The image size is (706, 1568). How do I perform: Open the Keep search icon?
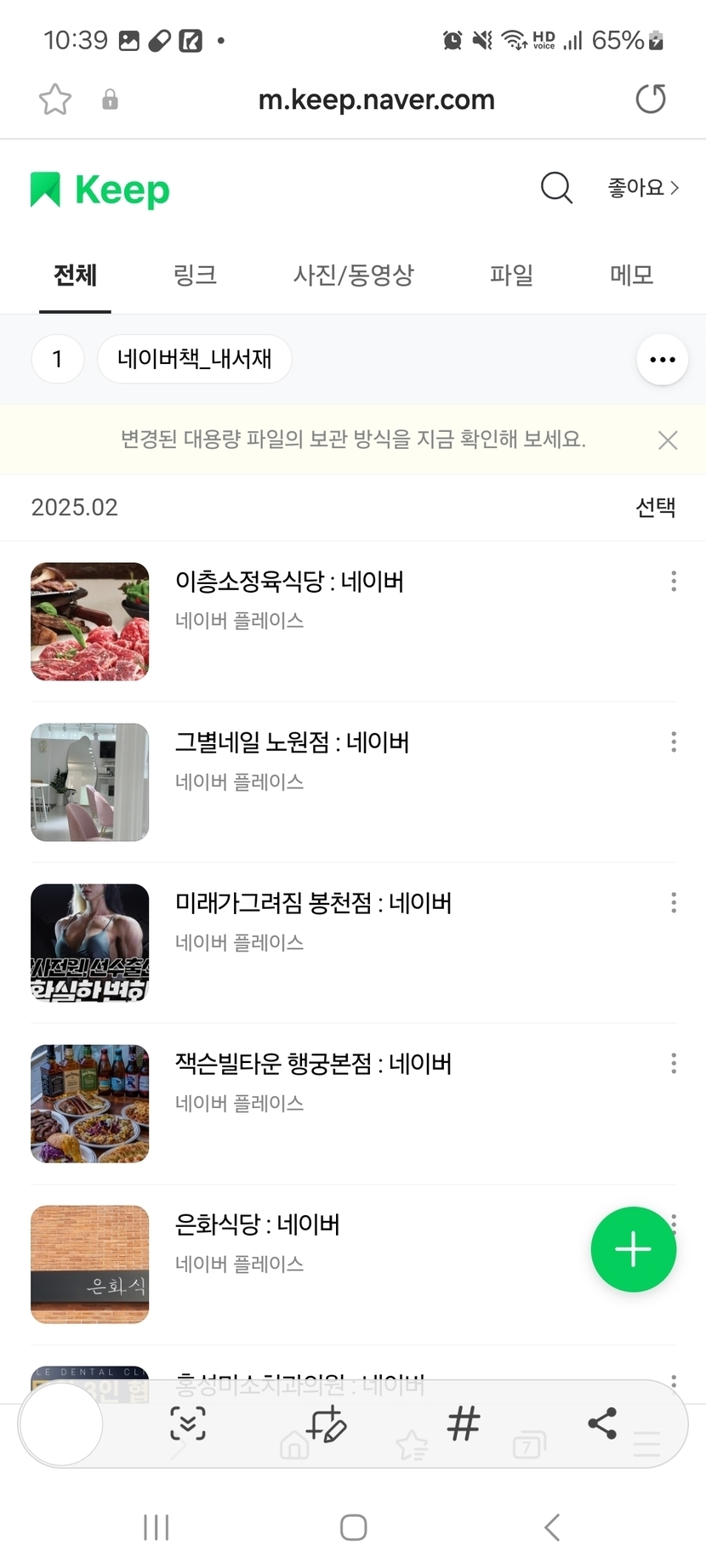coord(556,188)
